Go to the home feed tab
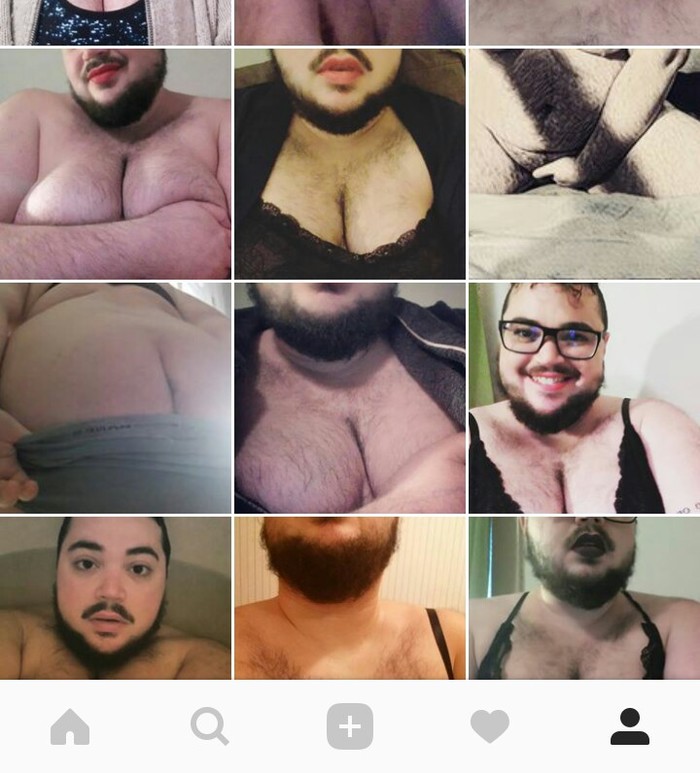Screen dimensions: 700x773 (70, 727)
